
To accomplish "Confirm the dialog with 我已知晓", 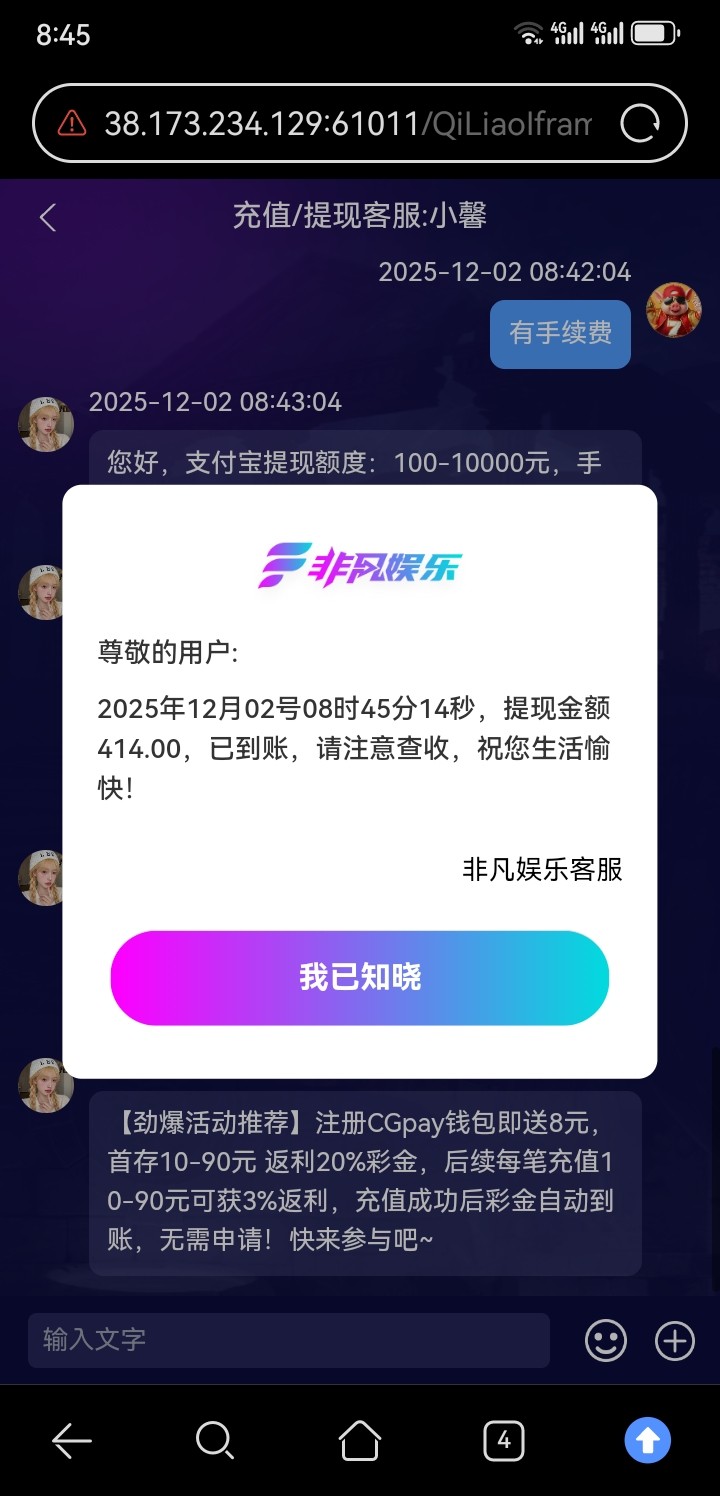I will (360, 977).
